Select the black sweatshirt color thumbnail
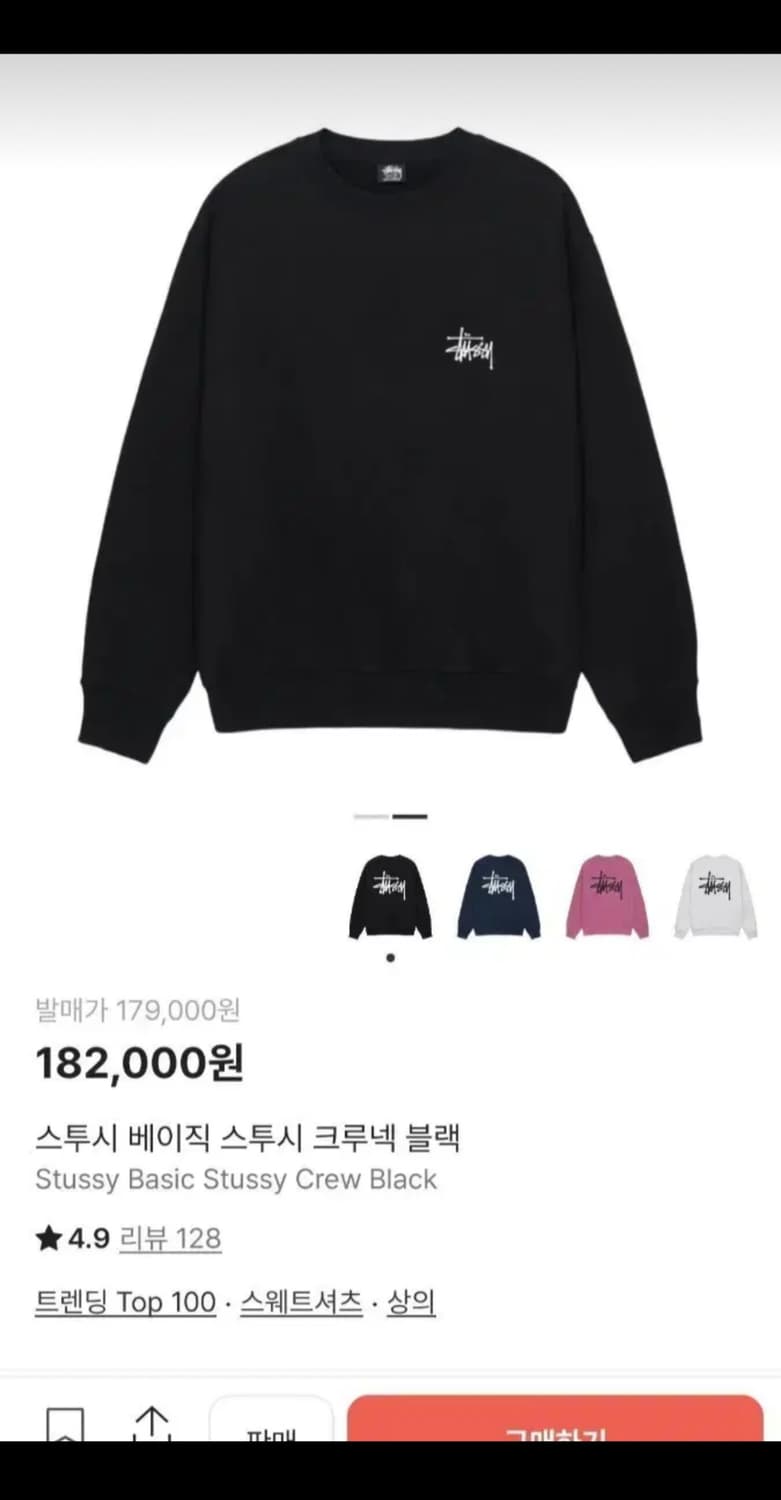The image size is (781, 1500). click(x=390, y=895)
